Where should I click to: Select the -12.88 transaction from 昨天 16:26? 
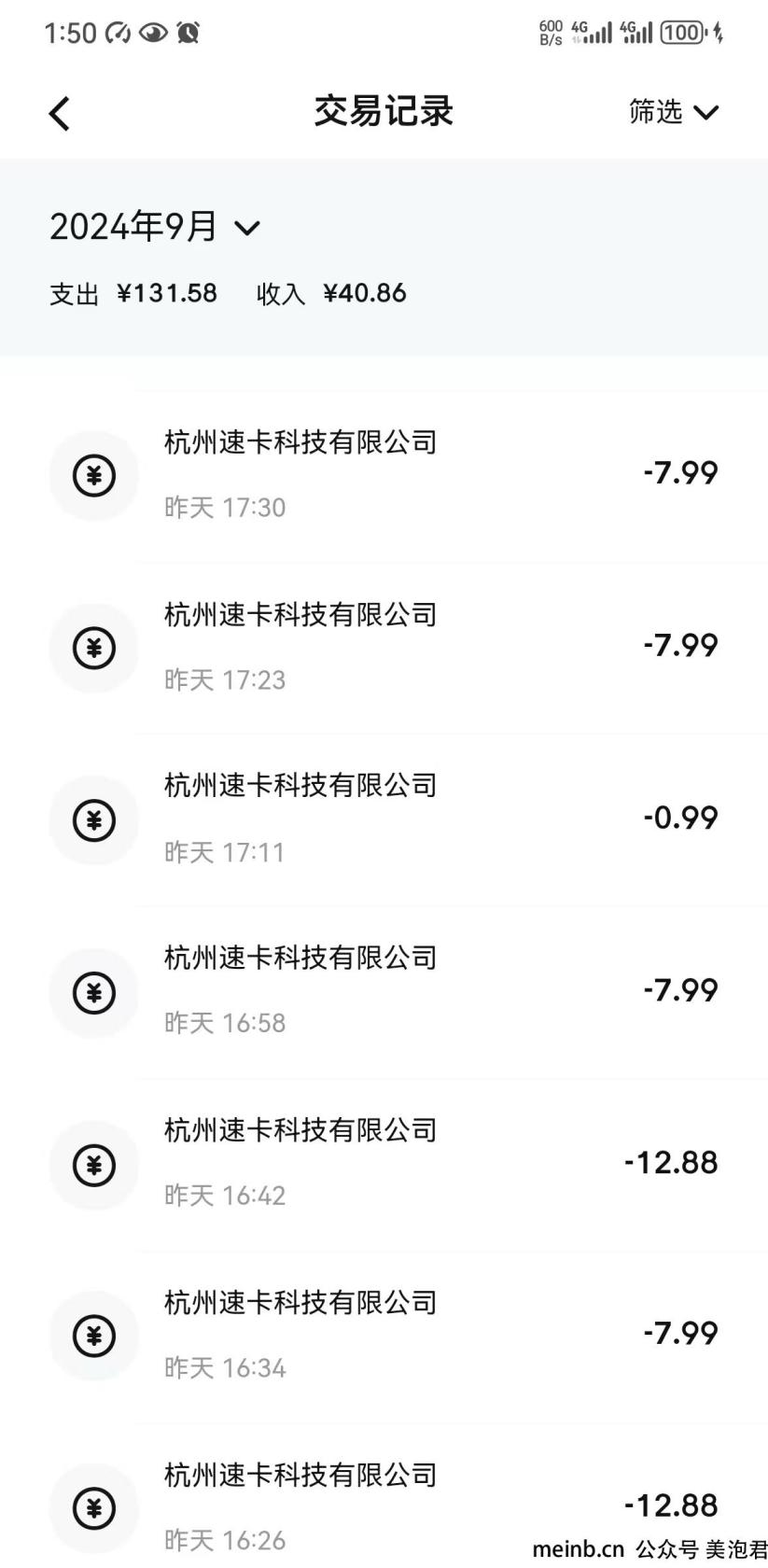pyautogui.click(x=384, y=1496)
